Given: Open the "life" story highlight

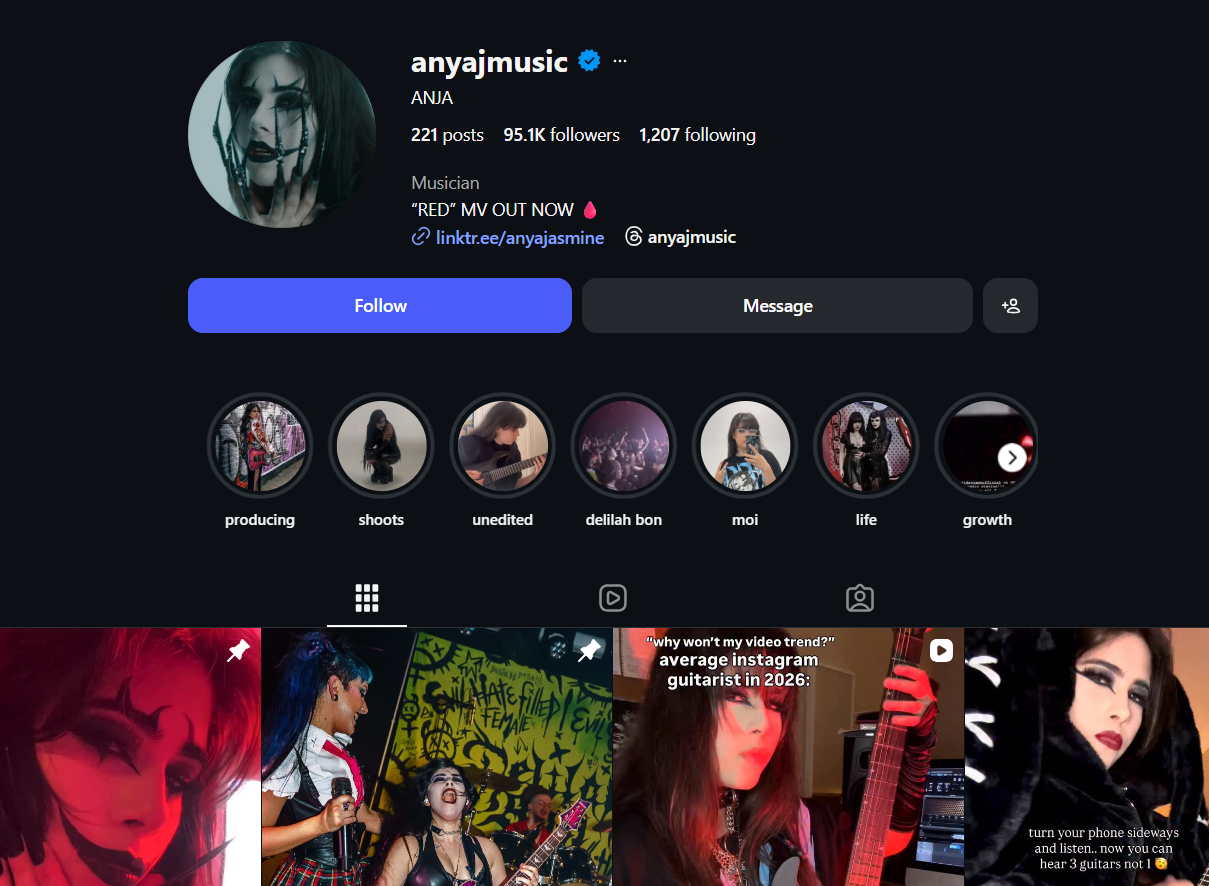Looking at the screenshot, I should coord(866,446).
